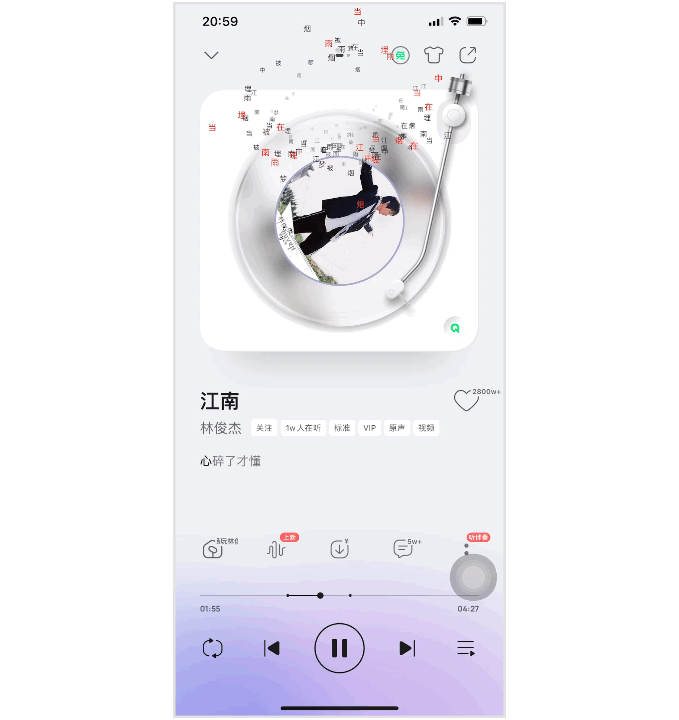
Task: Download the current song
Action: pos(340,549)
